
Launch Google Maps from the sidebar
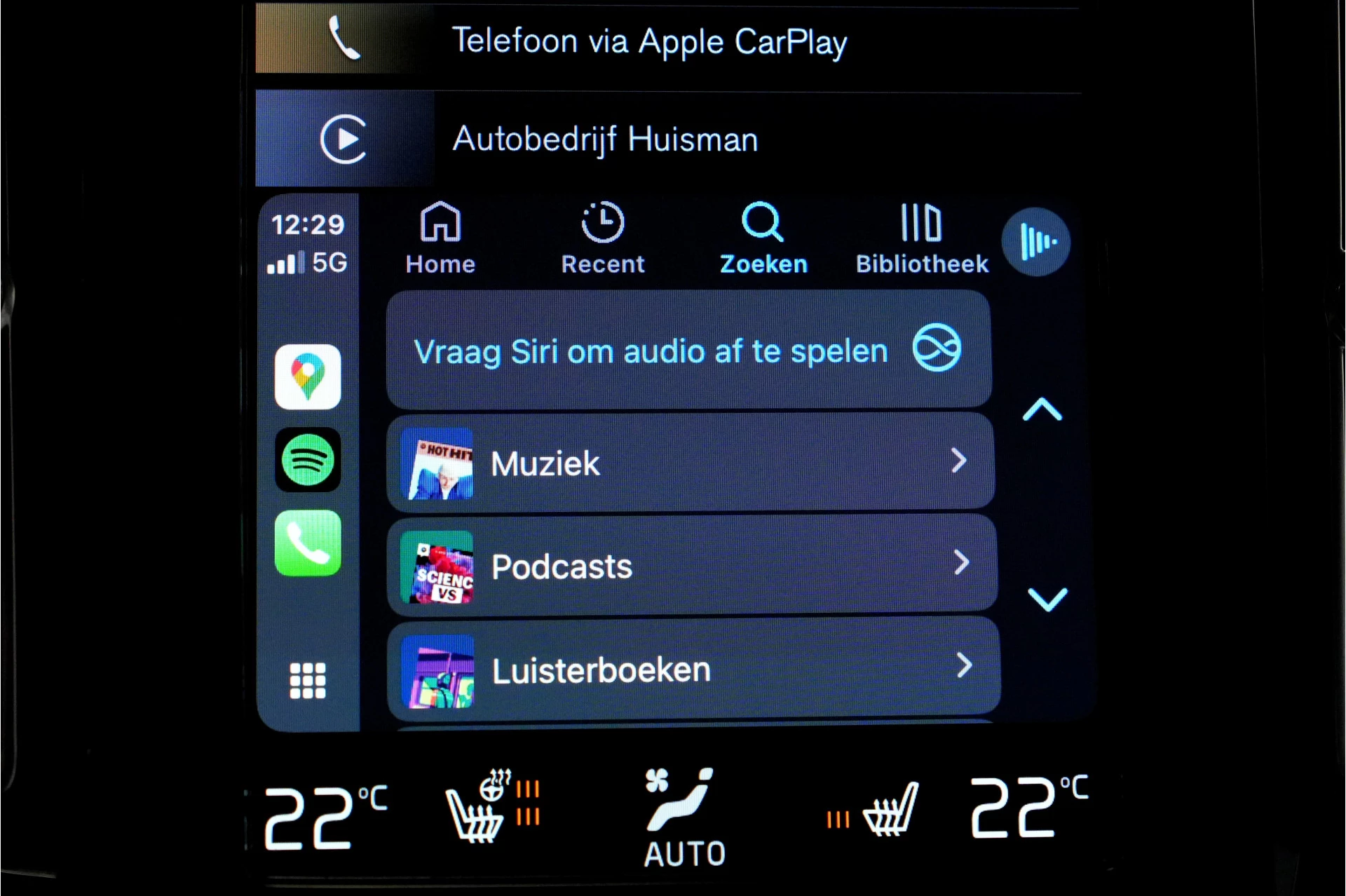[x=308, y=377]
